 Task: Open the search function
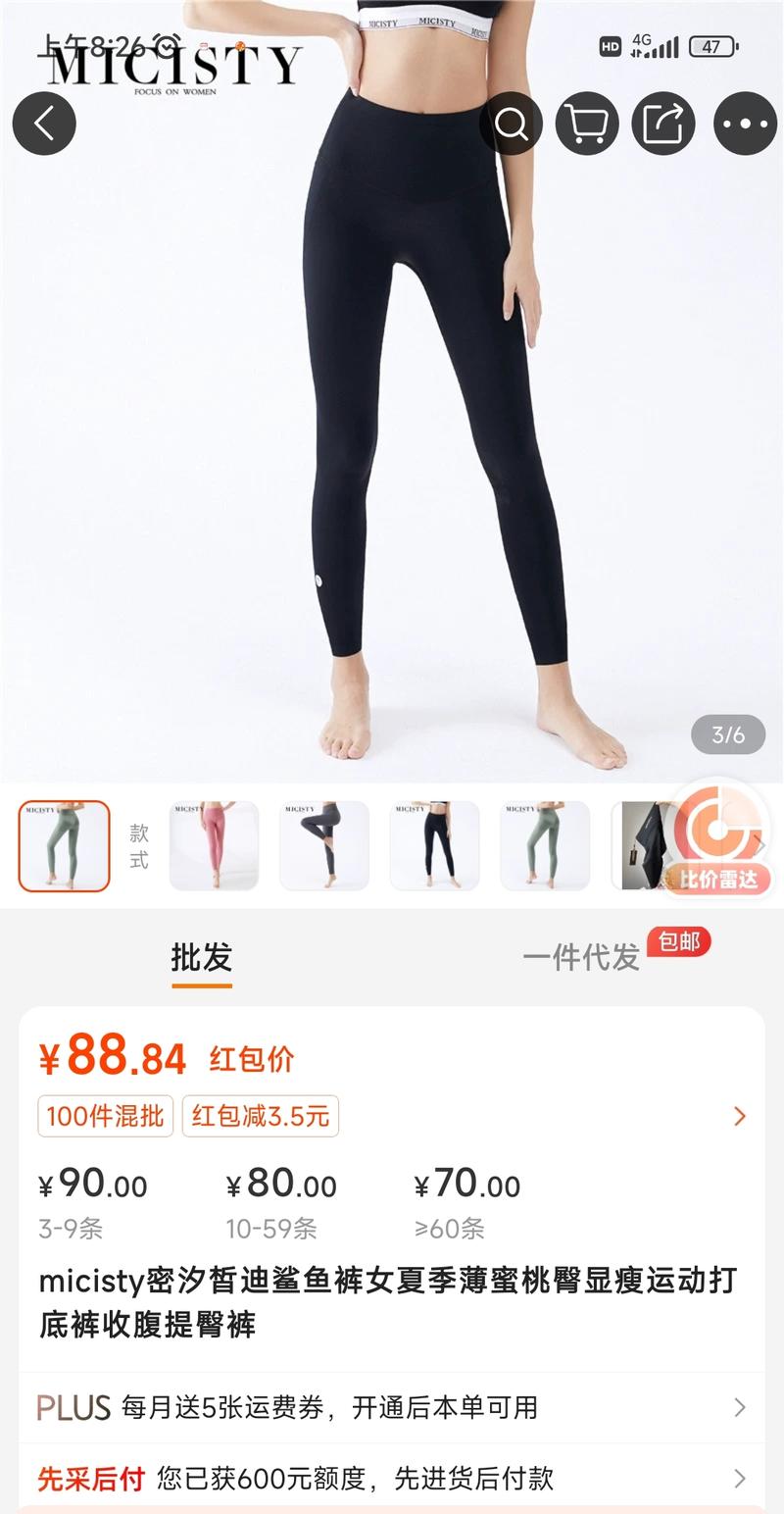pyautogui.click(x=511, y=124)
